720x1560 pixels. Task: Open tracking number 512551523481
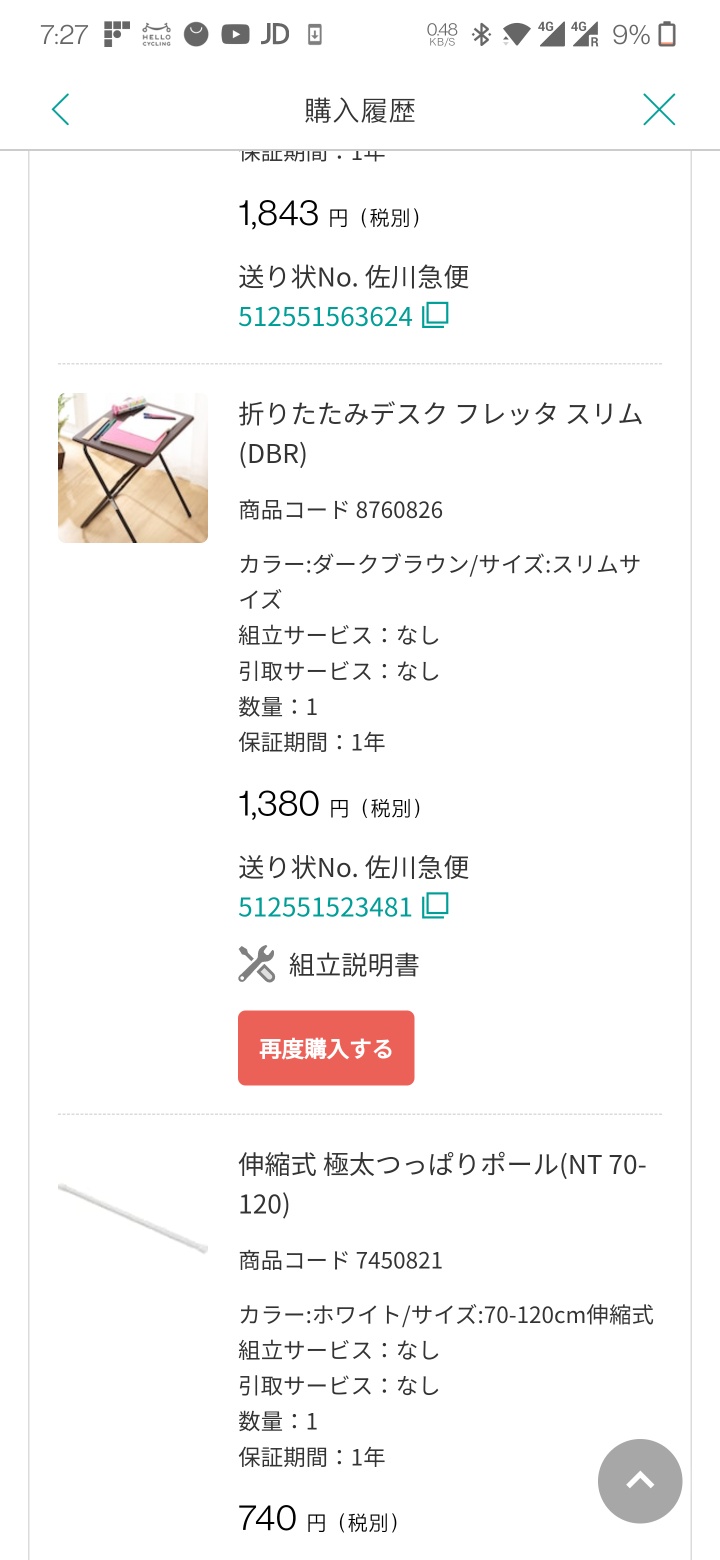pos(325,906)
